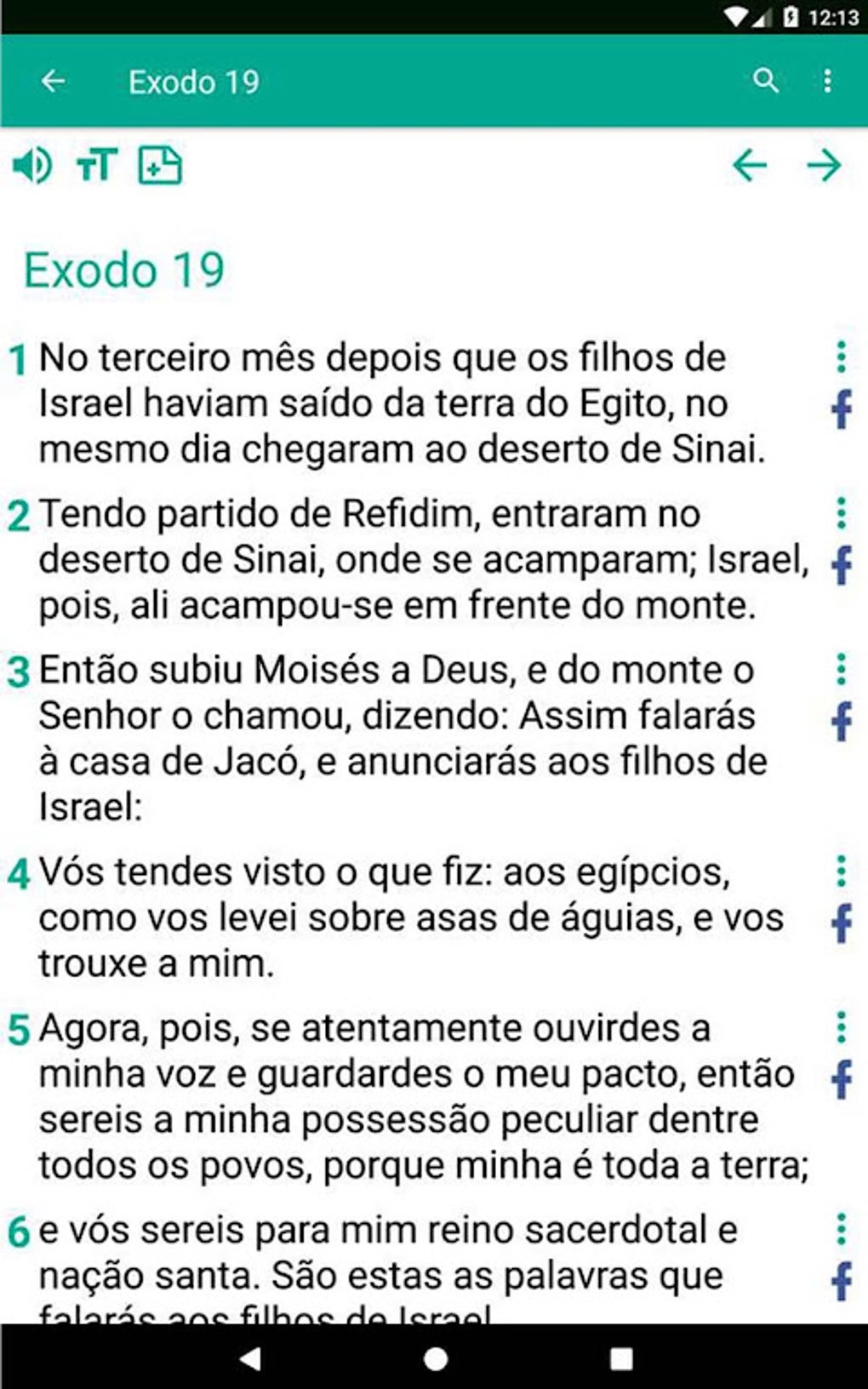868x1389 pixels.
Task: Open search in the app bar
Action: pos(766,82)
